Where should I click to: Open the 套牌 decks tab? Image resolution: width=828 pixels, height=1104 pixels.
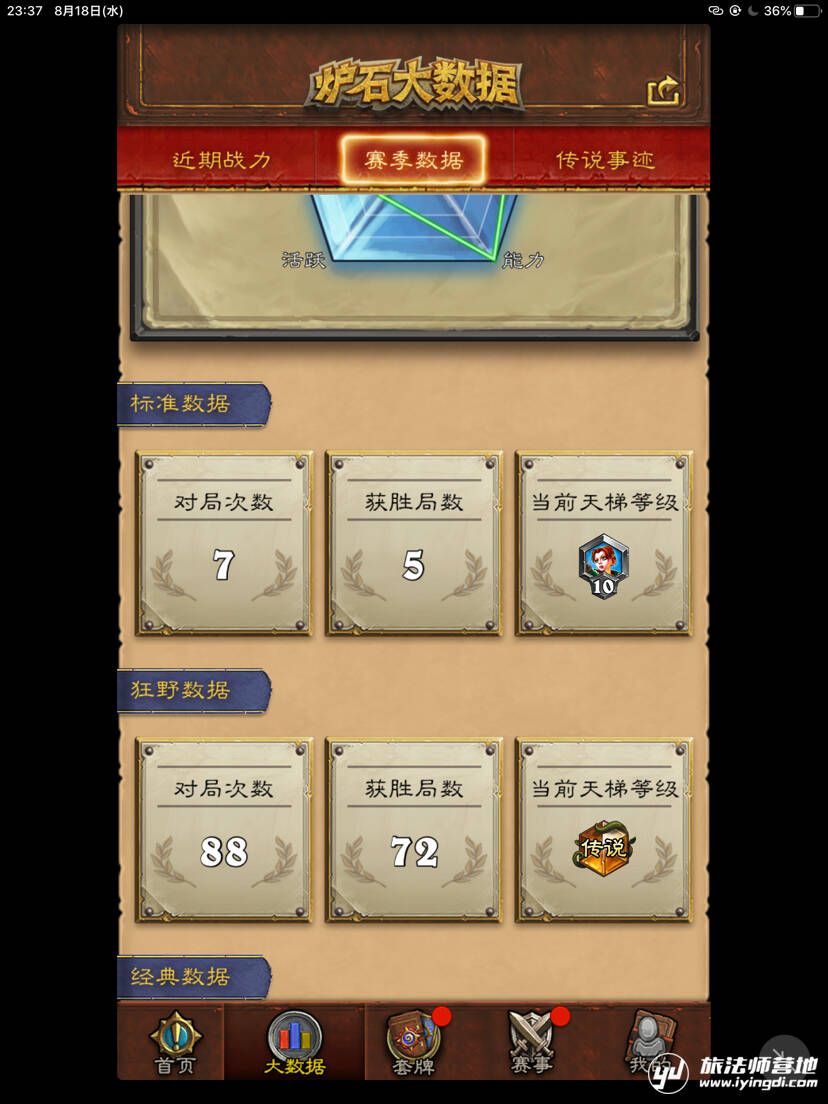point(413,1043)
